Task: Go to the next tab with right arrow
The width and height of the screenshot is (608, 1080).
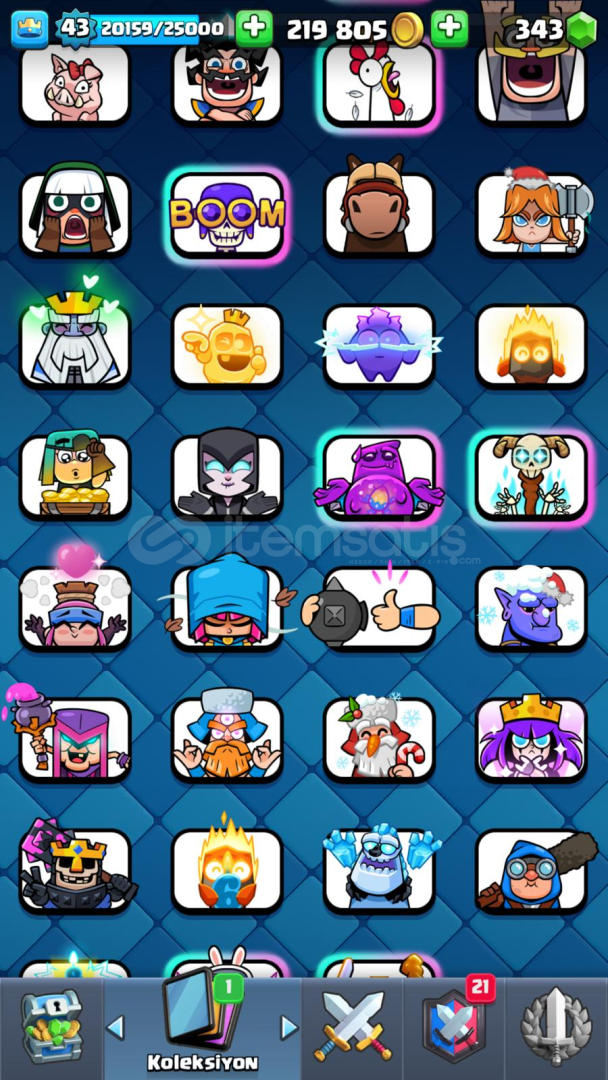Action: 290,1028
